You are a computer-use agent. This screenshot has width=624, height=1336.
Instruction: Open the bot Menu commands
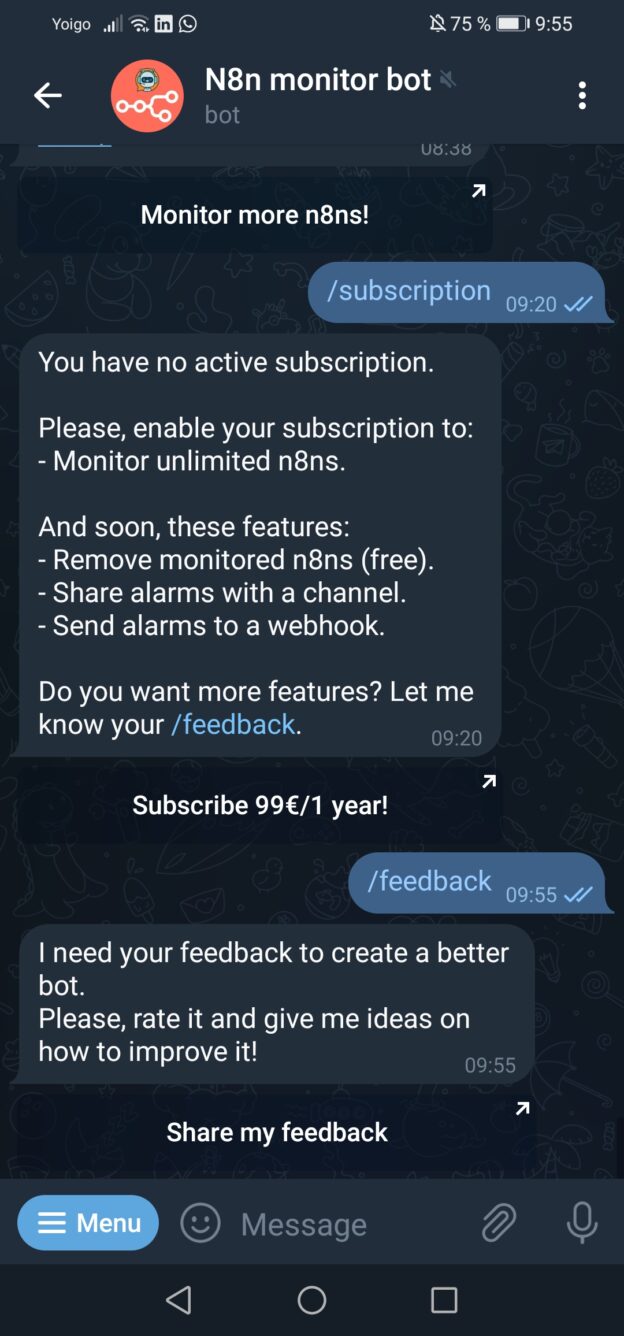88,1223
